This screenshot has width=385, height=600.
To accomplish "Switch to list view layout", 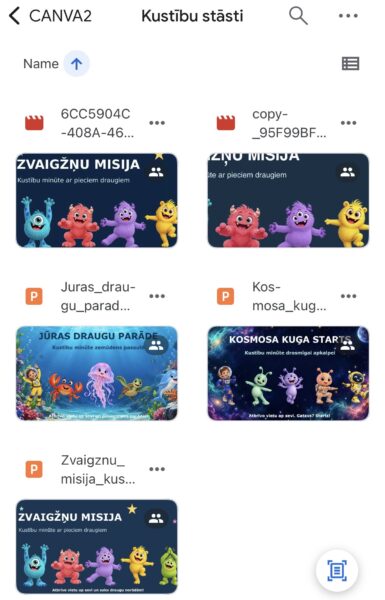I will pyautogui.click(x=350, y=64).
